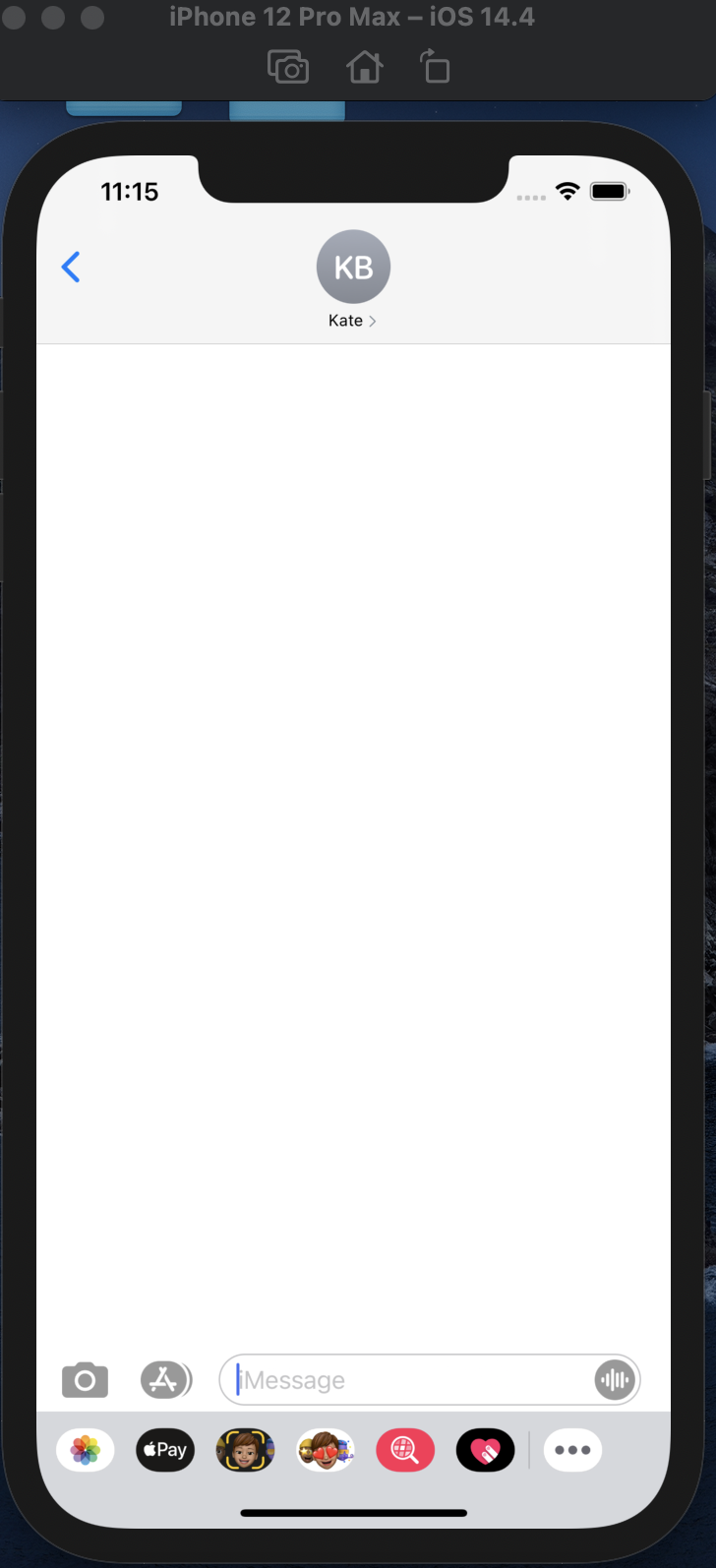
Task: Open the Digital Touch heart app
Action: (x=485, y=1450)
